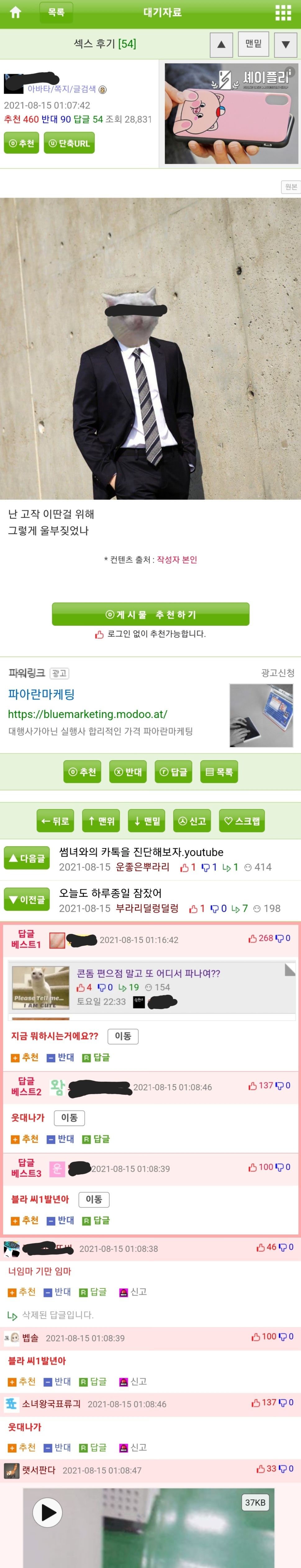Screen dimensions: 301x1568
Task: Open the grid menu icon
Action: tap(283, 13)
